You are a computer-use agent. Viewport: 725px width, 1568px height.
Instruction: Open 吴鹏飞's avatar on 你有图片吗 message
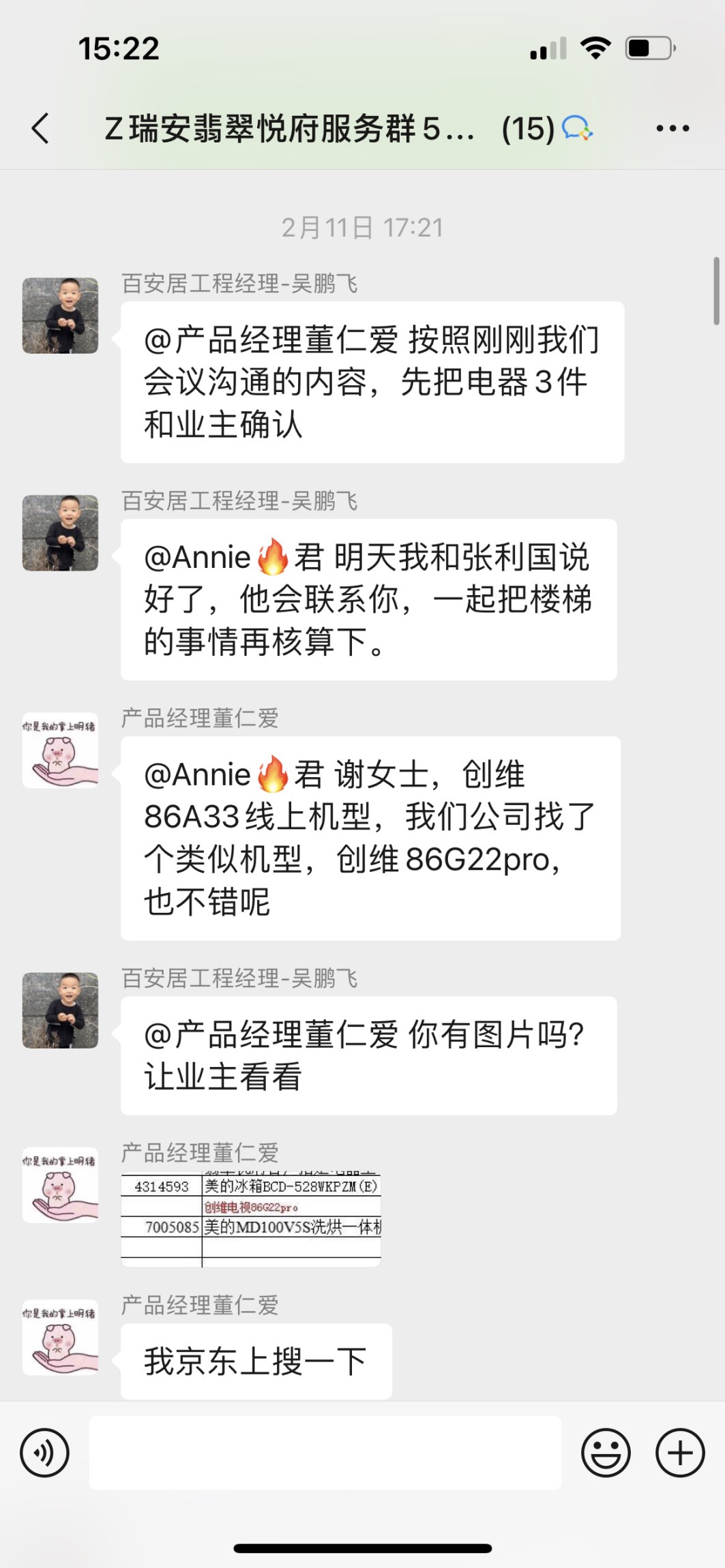coord(60,1010)
